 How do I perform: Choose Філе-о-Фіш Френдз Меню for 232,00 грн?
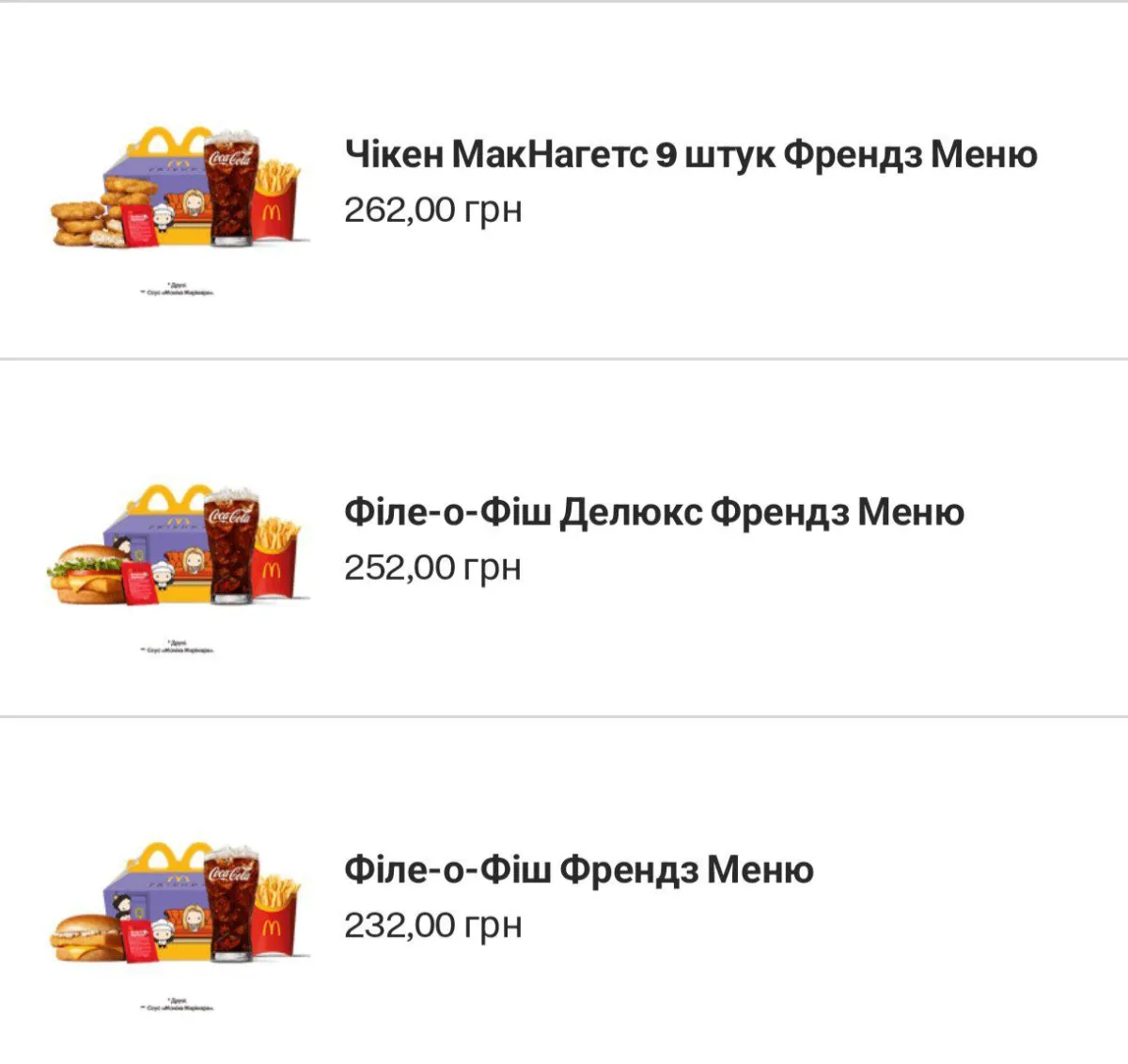click(578, 871)
